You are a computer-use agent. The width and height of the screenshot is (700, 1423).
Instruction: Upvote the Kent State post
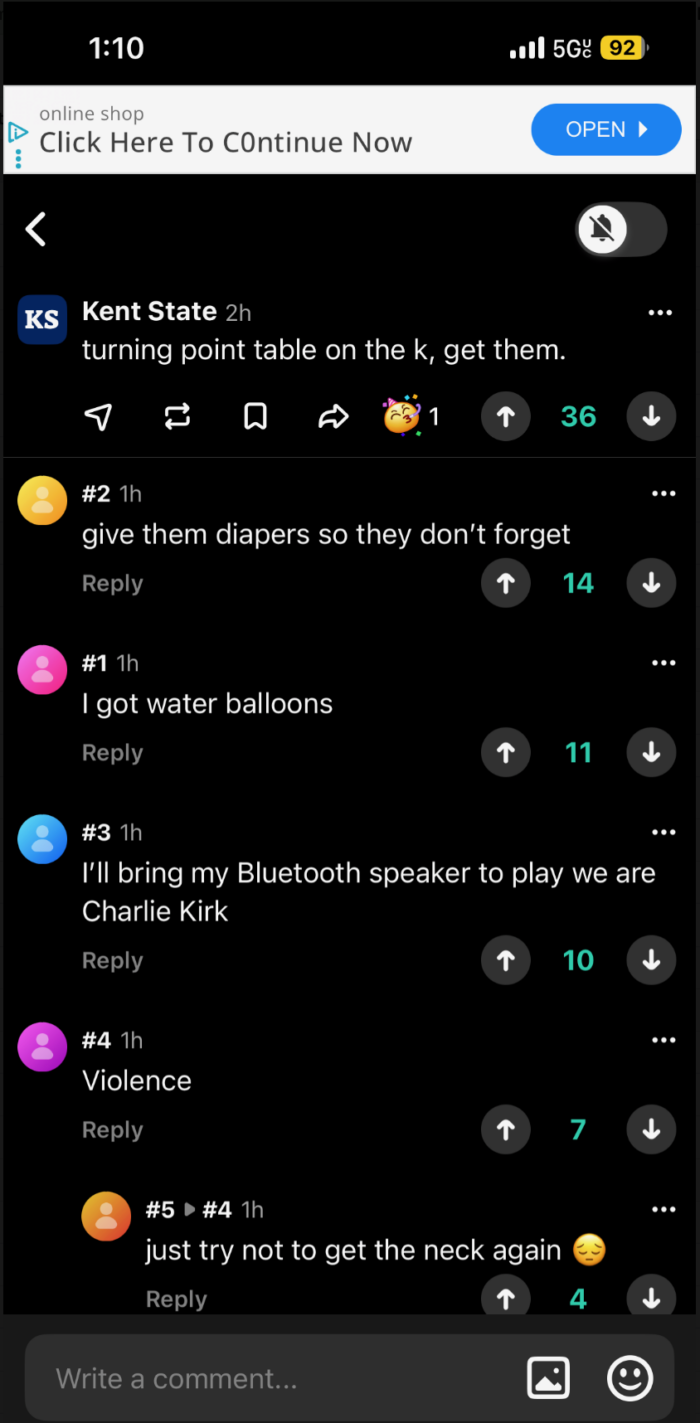[x=506, y=417]
